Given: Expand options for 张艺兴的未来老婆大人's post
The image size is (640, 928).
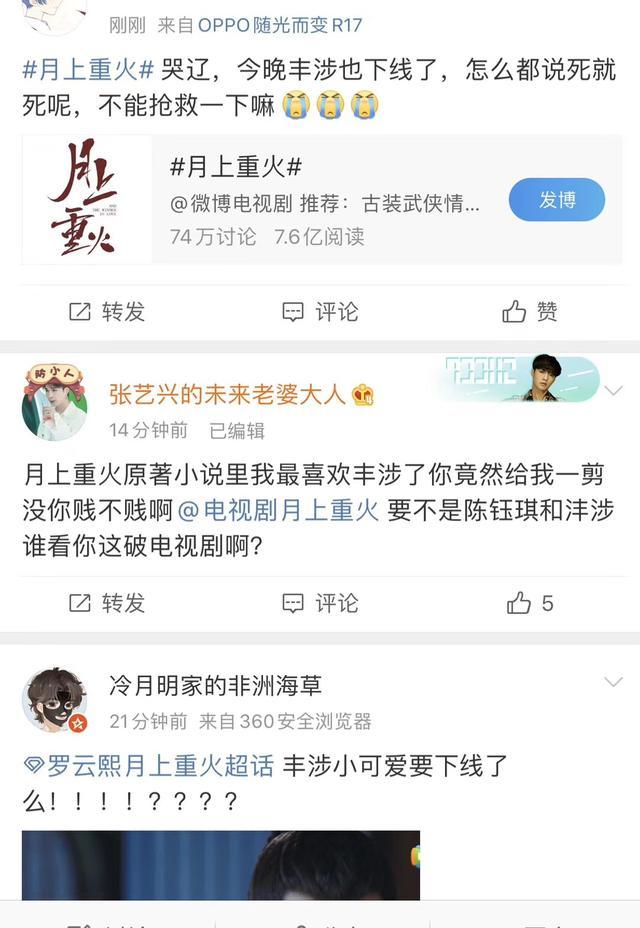Looking at the screenshot, I should pyautogui.click(x=614, y=390).
